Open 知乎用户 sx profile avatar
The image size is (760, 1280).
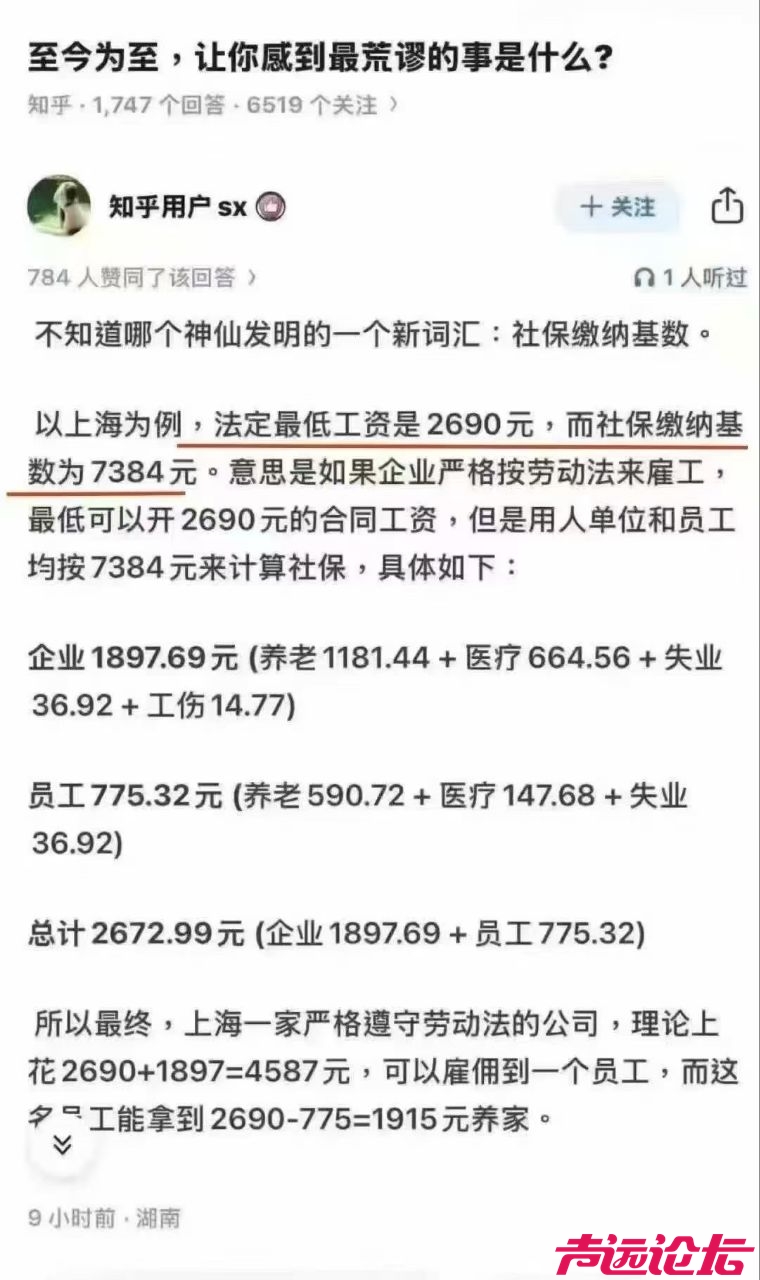(59, 206)
